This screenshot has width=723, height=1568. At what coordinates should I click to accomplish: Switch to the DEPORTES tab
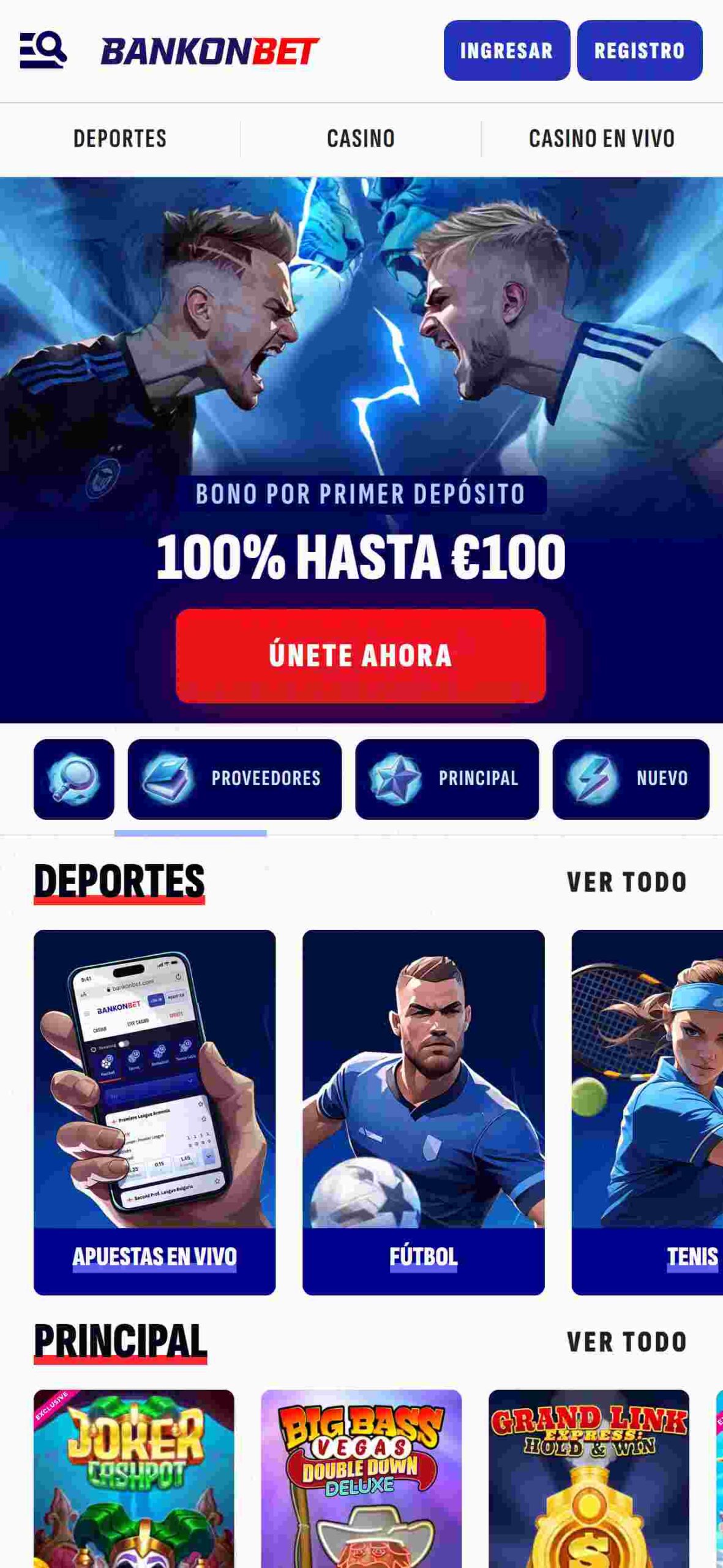[x=120, y=139]
